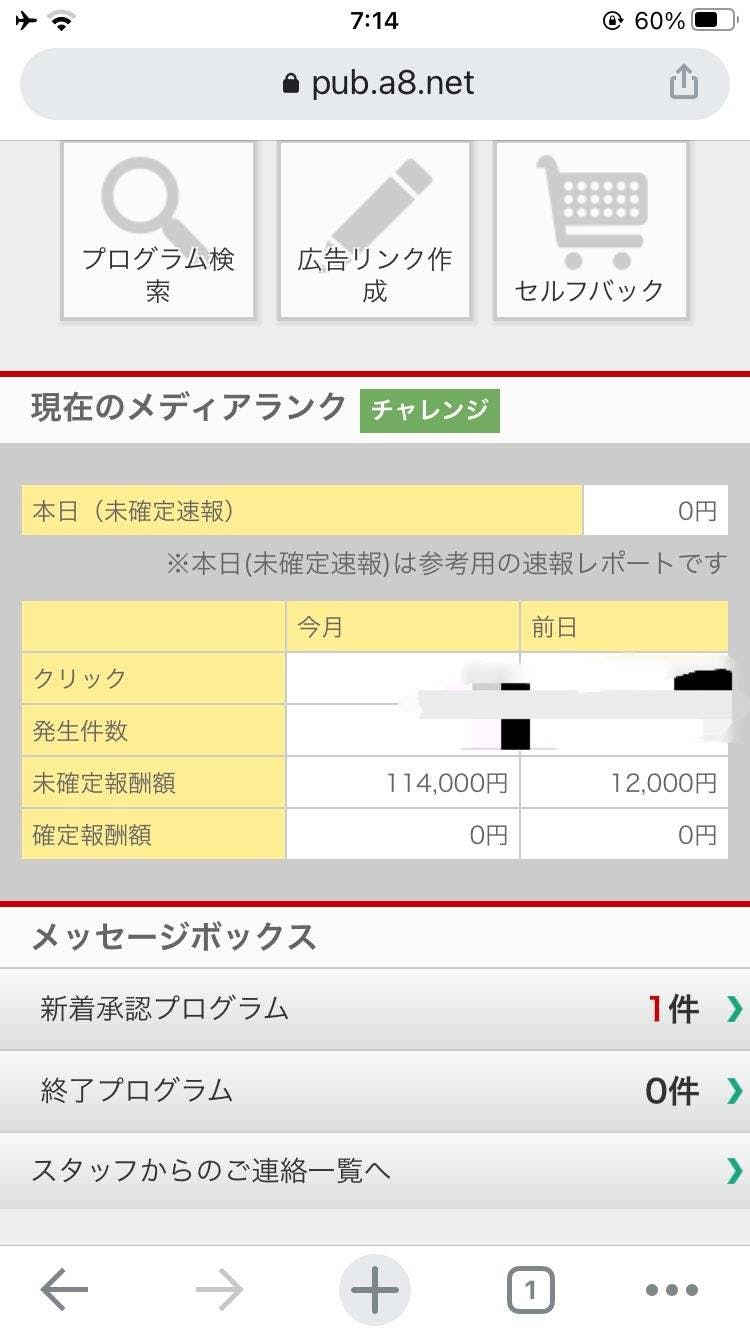Open the browser three-dot menu
The width and height of the screenshot is (750, 1334).
pos(671,1290)
